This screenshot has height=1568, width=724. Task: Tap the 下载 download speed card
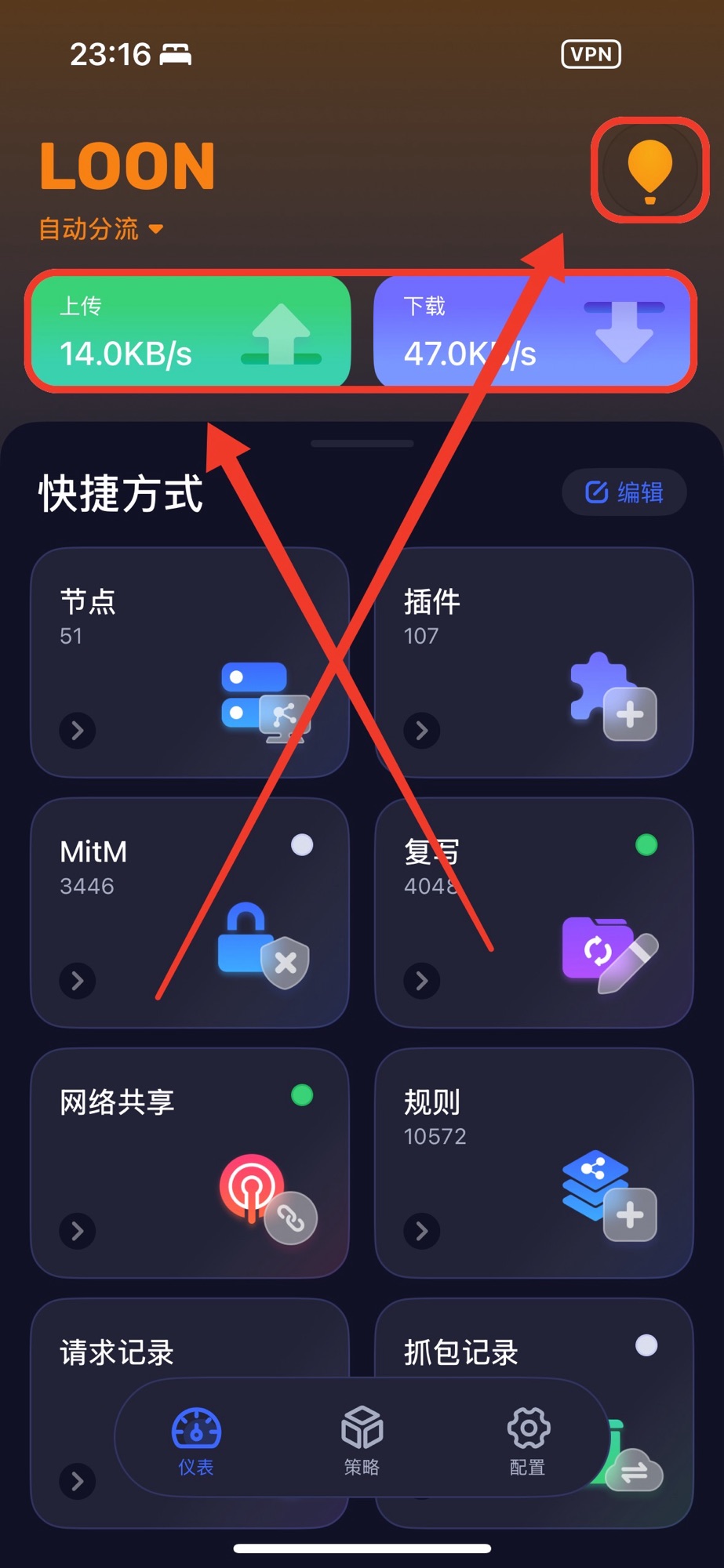[533, 331]
